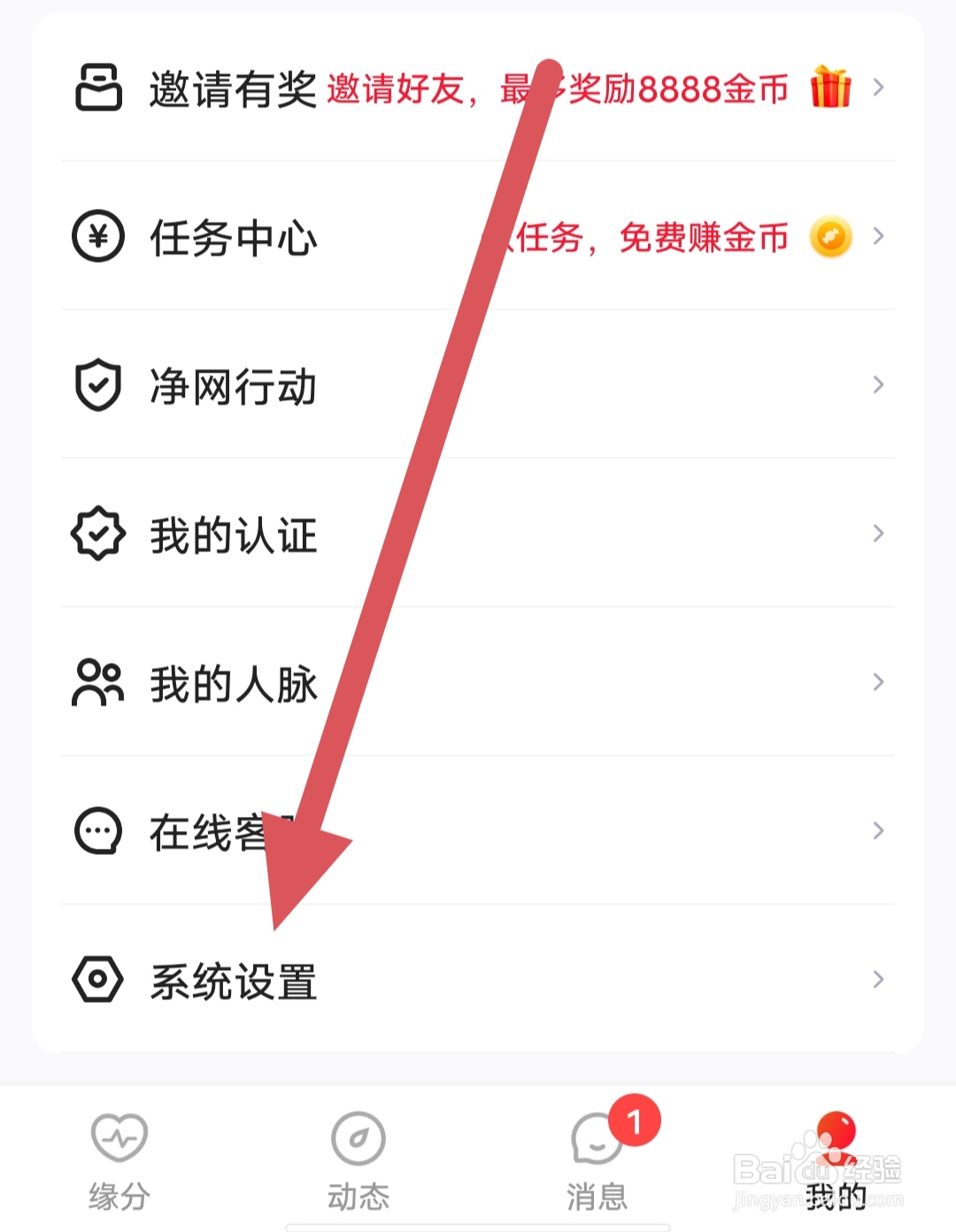
Task: Tap the 系统设置 gear icon
Action: (x=97, y=979)
